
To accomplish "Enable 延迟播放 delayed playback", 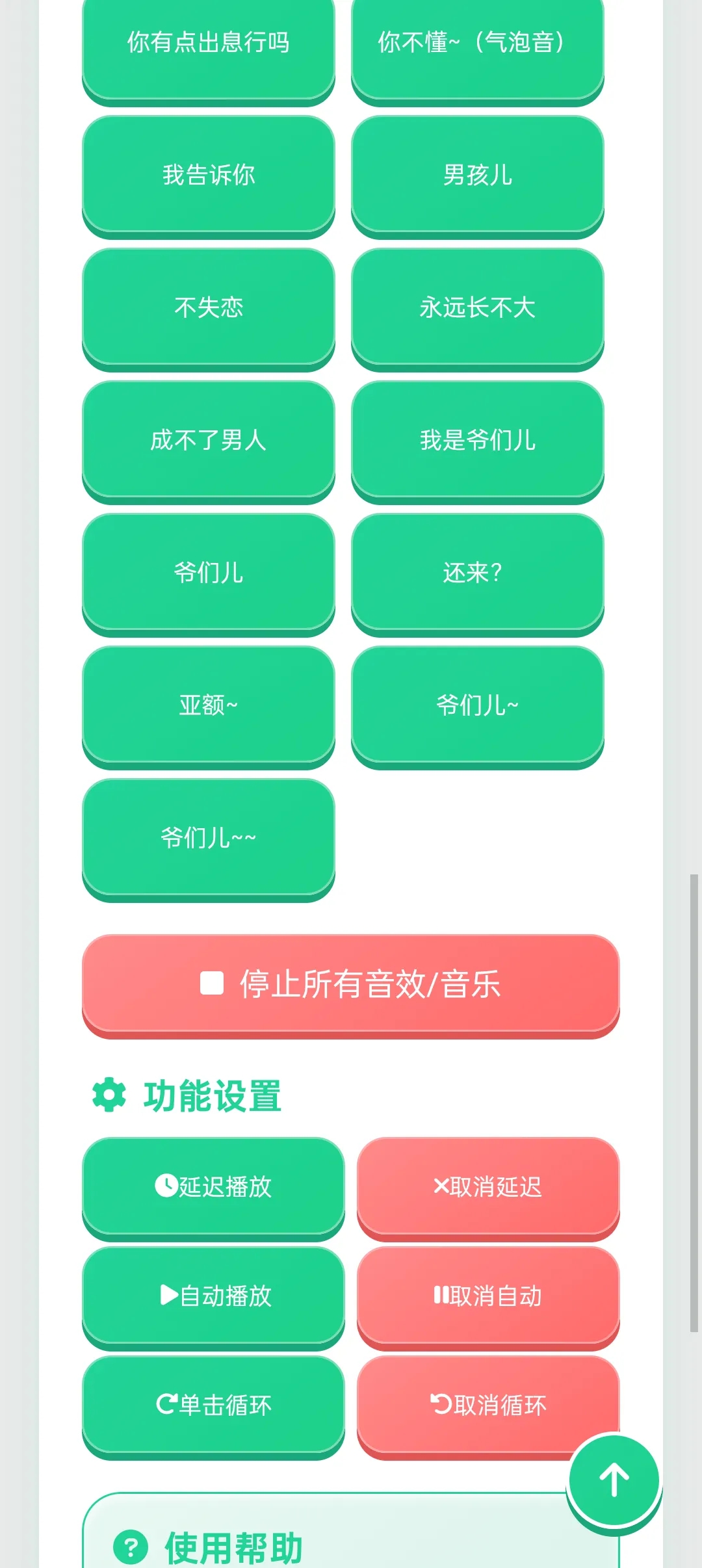I will click(213, 1189).
